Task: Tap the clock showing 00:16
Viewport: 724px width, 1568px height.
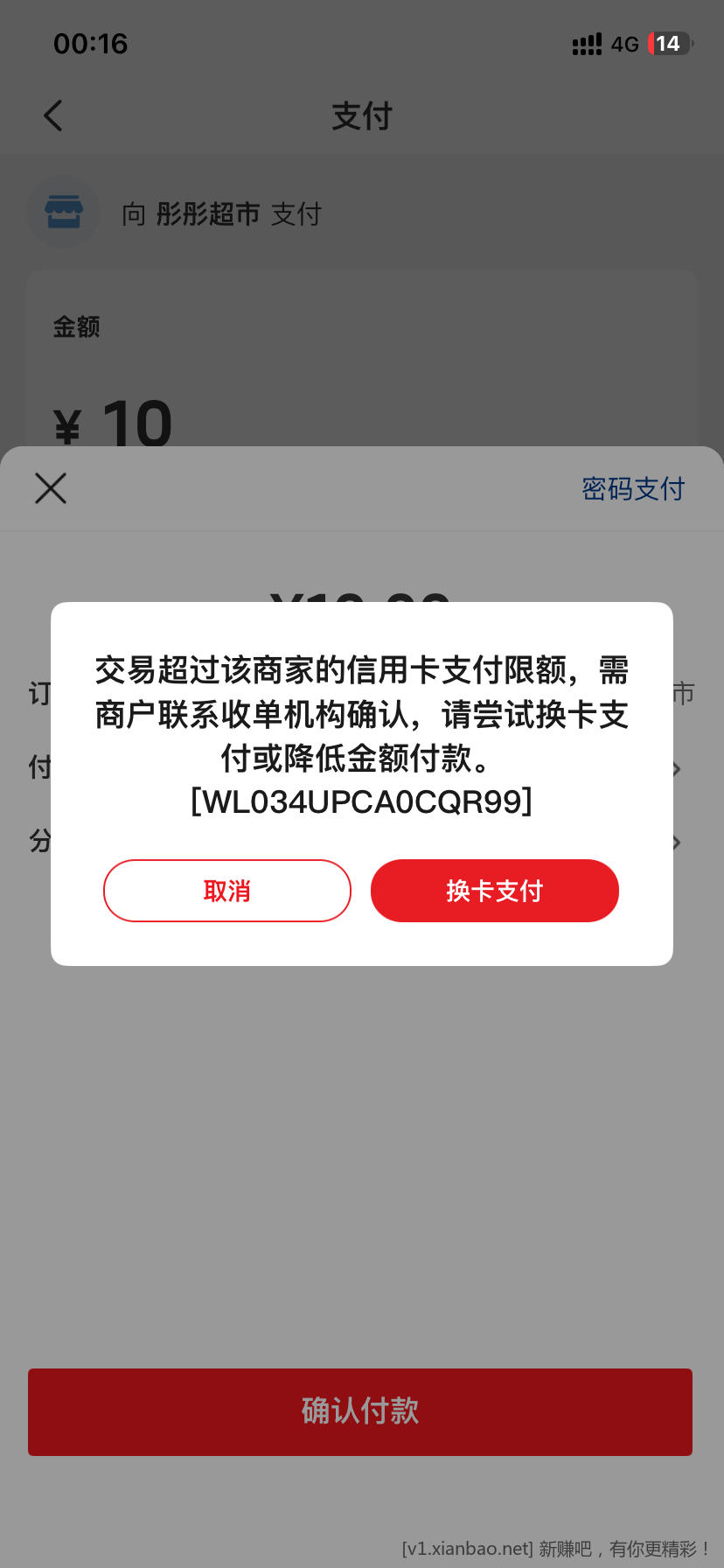Action: (x=91, y=43)
